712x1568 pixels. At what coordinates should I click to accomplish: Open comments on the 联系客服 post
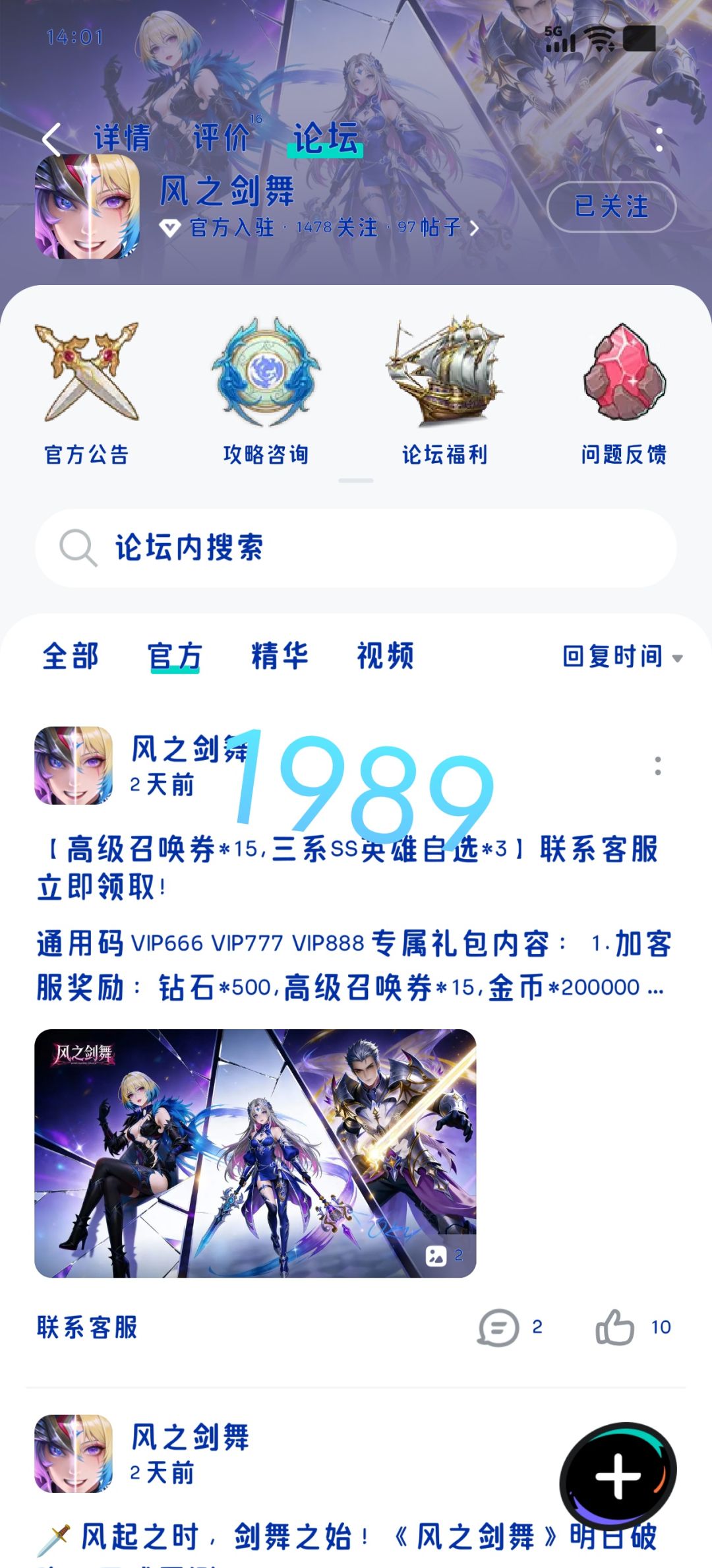click(x=510, y=1327)
